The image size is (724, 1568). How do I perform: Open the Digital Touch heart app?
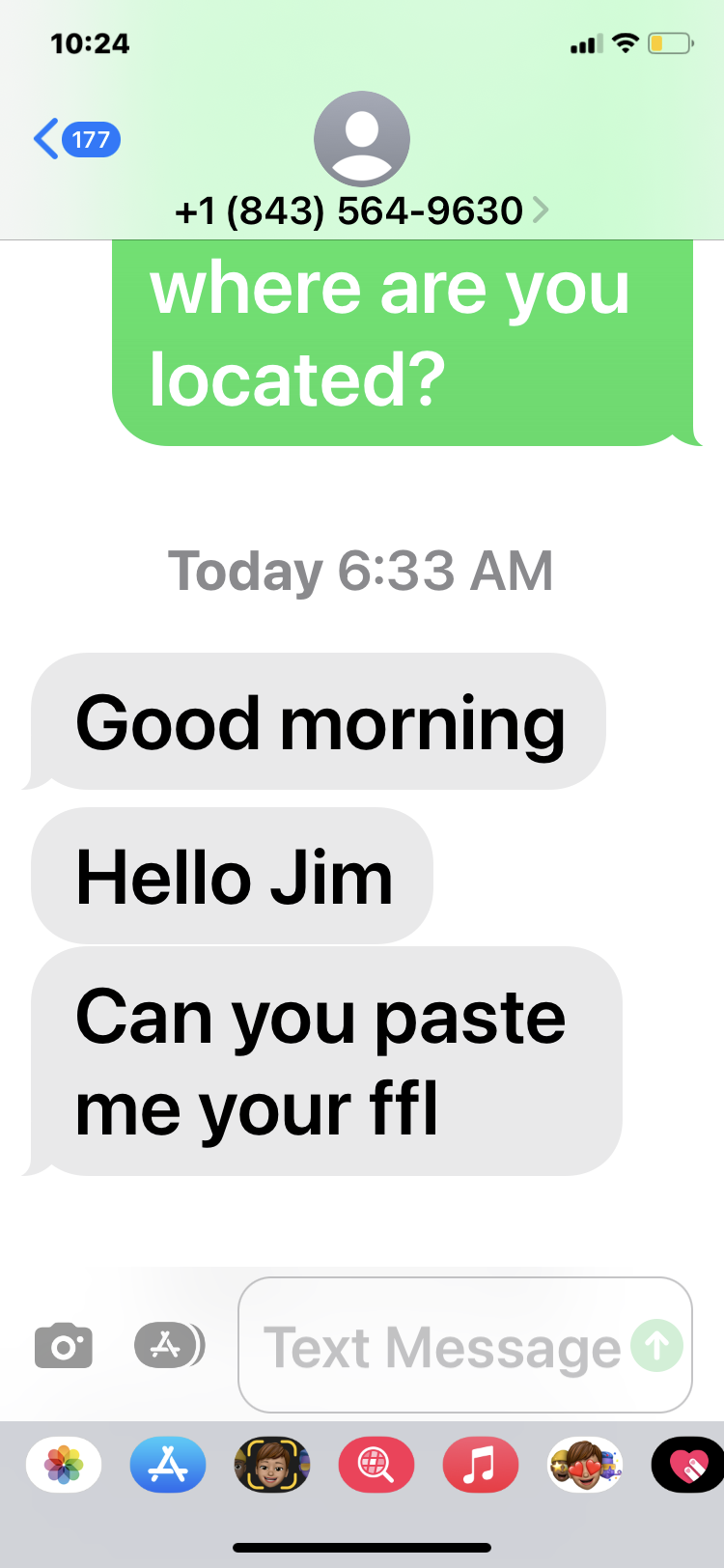pyautogui.click(x=687, y=1465)
